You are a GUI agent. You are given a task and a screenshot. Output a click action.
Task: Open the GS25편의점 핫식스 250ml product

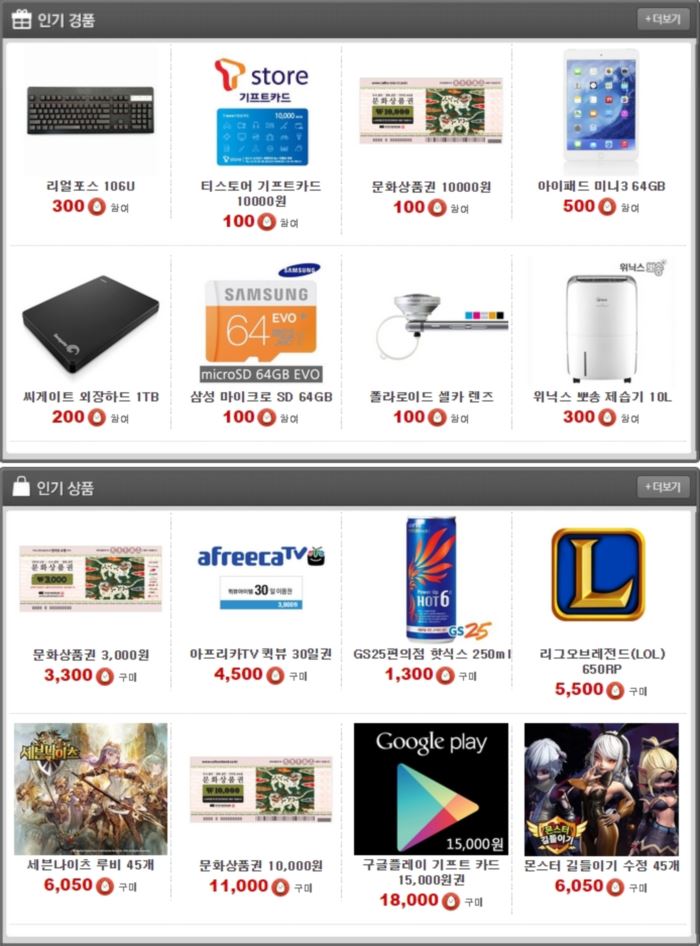(x=431, y=580)
